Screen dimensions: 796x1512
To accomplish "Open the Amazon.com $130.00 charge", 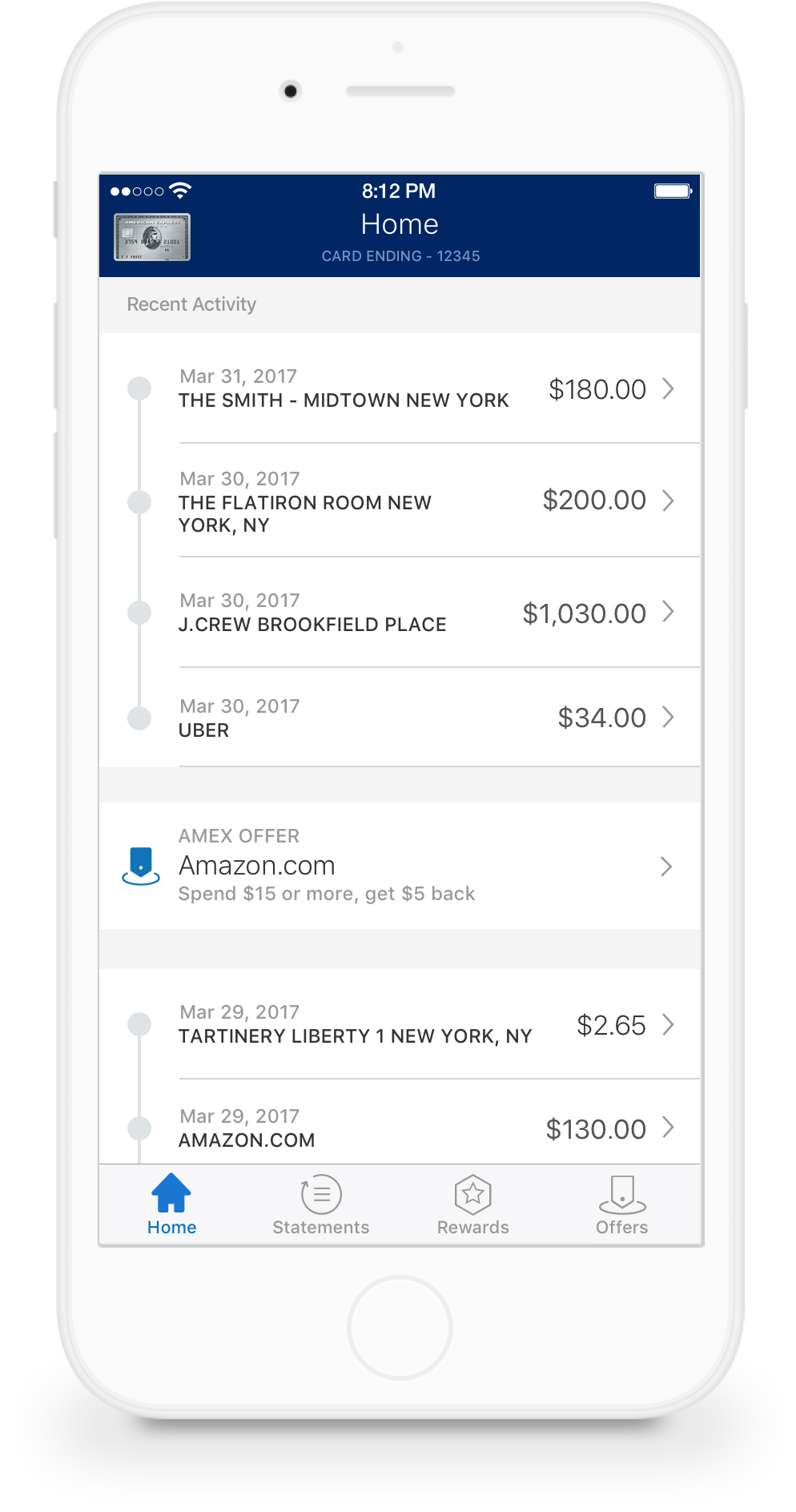I will click(x=400, y=1128).
